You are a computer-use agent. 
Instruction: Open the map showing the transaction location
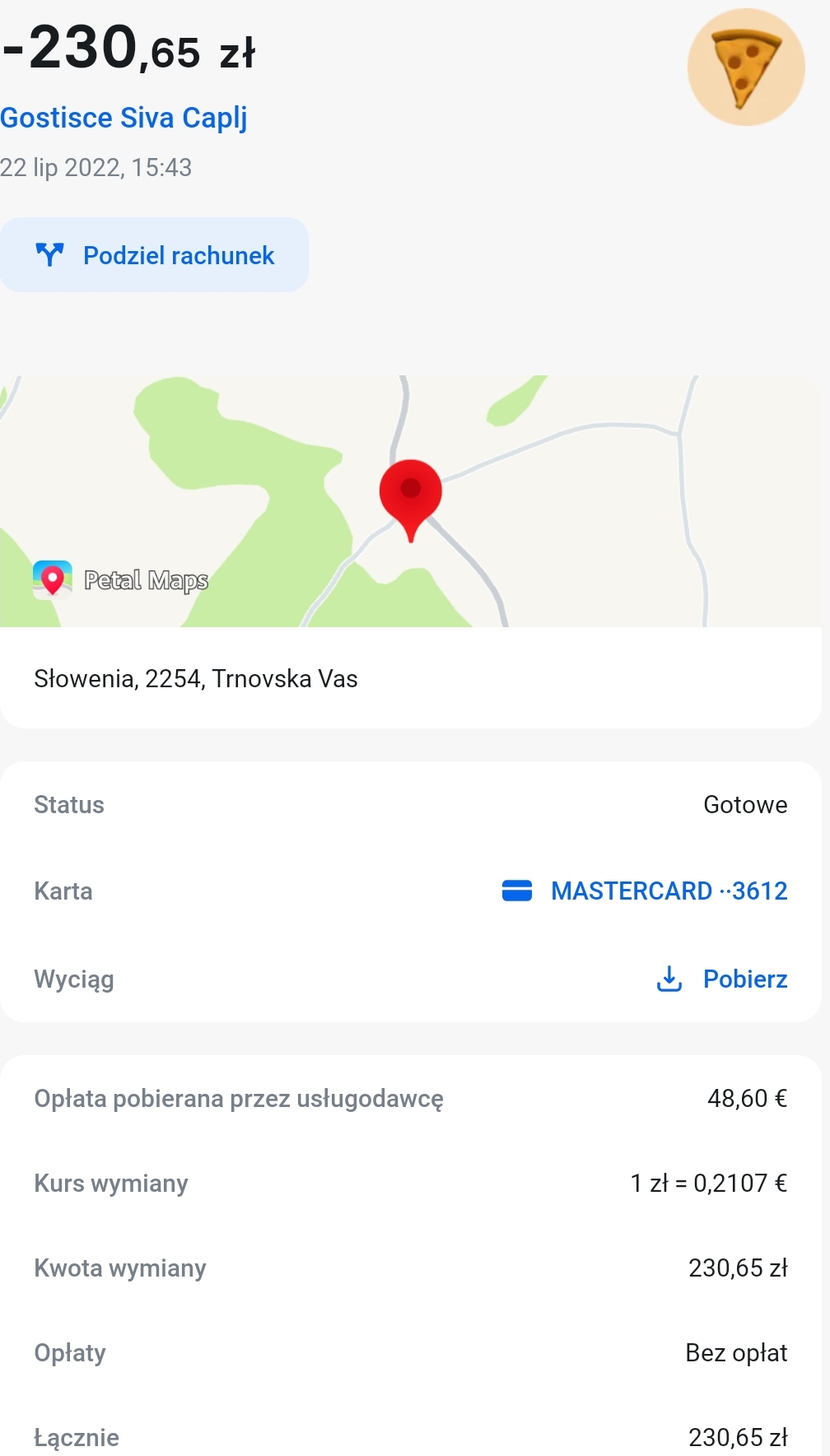click(x=410, y=500)
